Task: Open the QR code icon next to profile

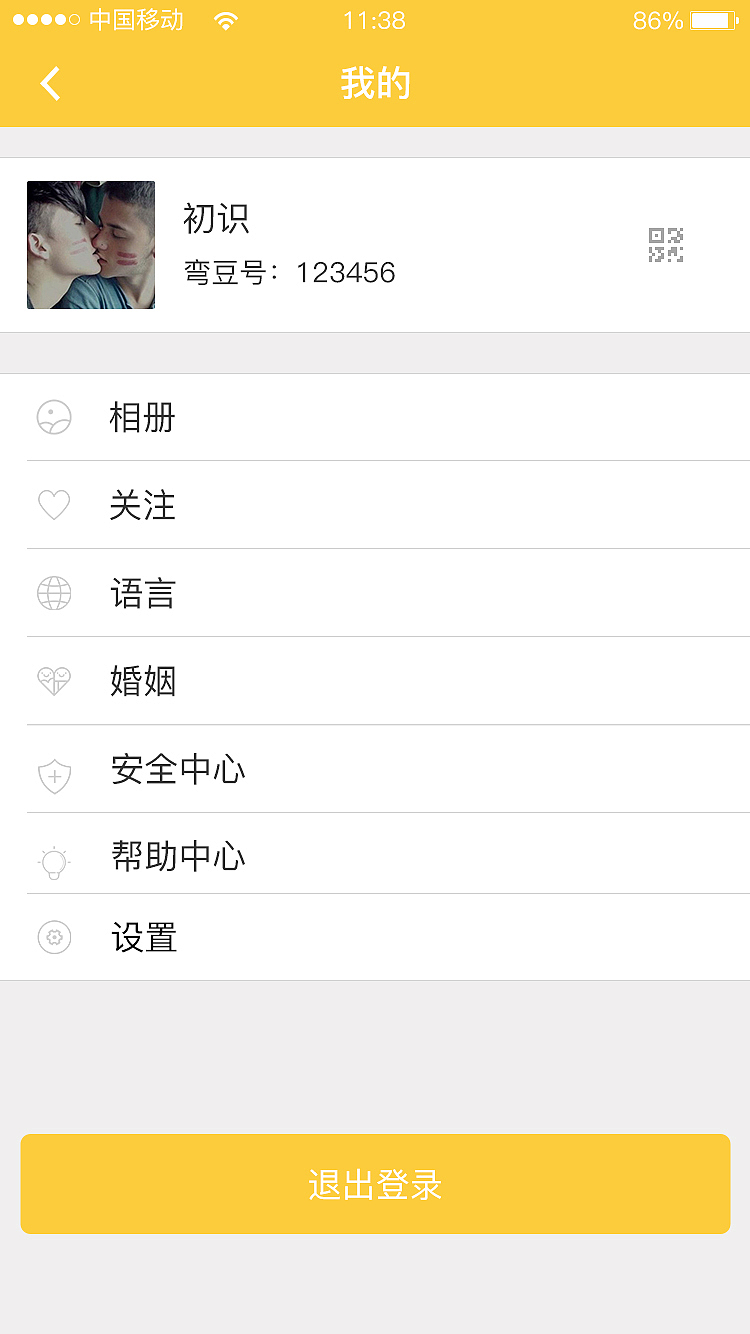Action: pyautogui.click(x=664, y=243)
